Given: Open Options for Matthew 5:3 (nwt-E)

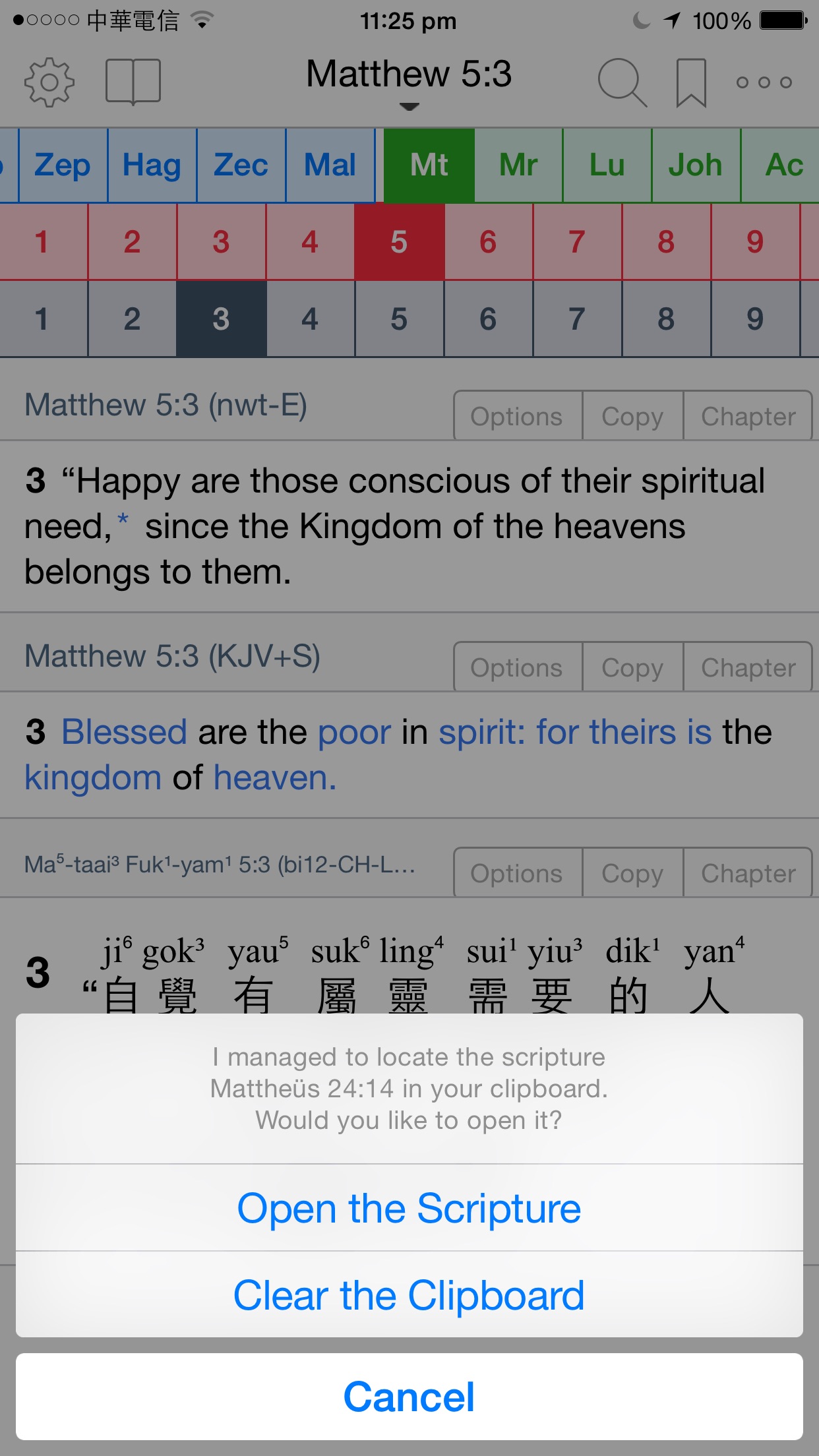Looking at the screenshot, I should [517, 416].
